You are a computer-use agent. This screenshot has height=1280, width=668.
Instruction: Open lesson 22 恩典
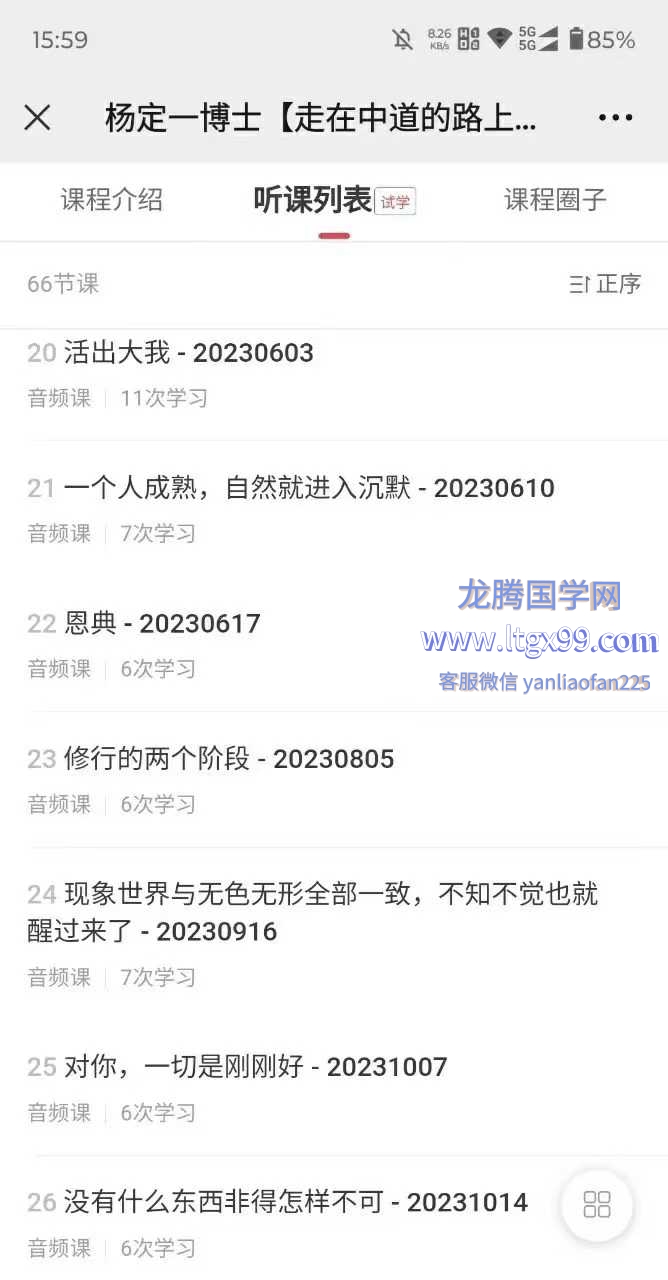pos(334,644)
